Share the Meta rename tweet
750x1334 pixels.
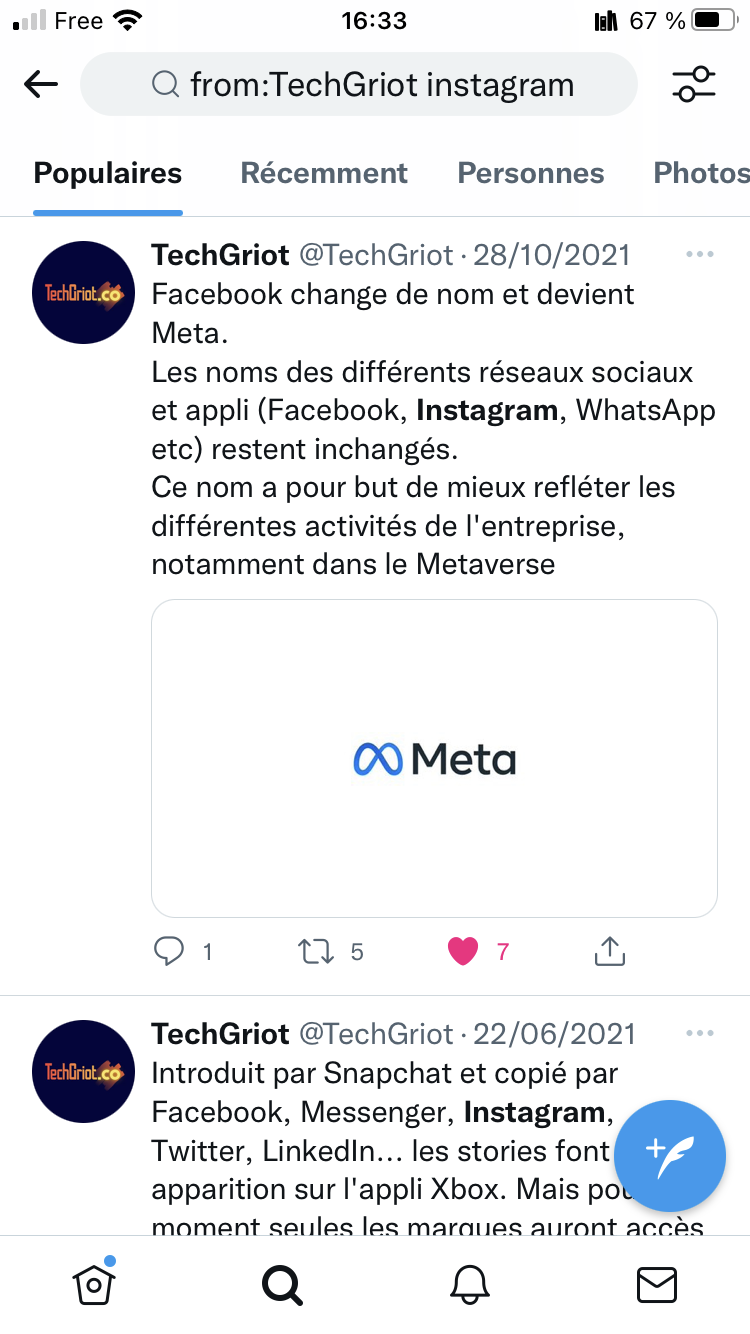pyautogui.click(x=609, y=951)
